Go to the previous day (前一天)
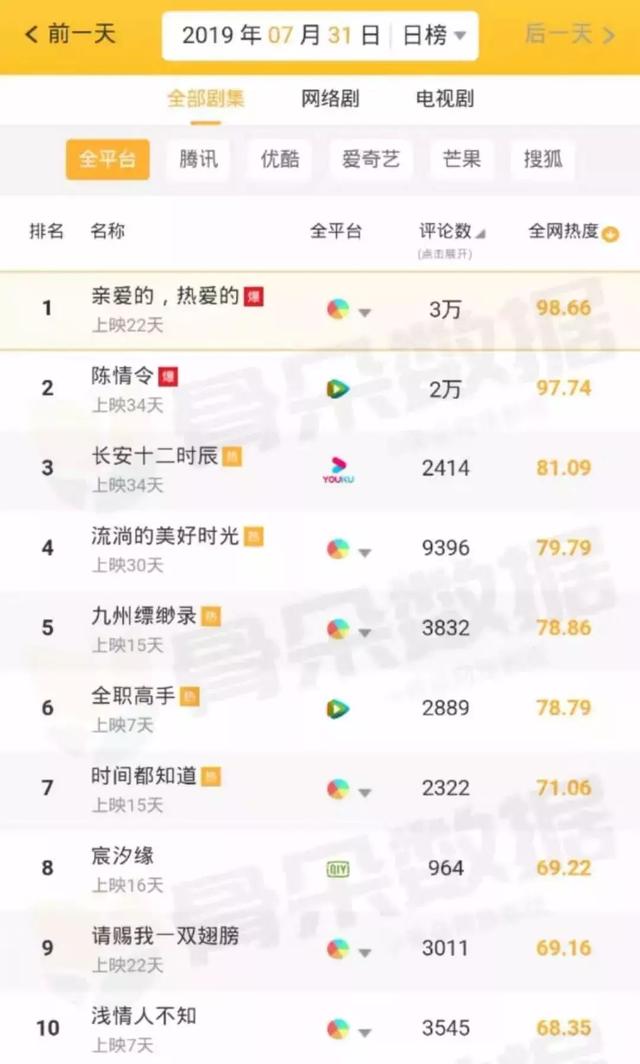This screenshot has height=1064, width=640. [70, 35]
